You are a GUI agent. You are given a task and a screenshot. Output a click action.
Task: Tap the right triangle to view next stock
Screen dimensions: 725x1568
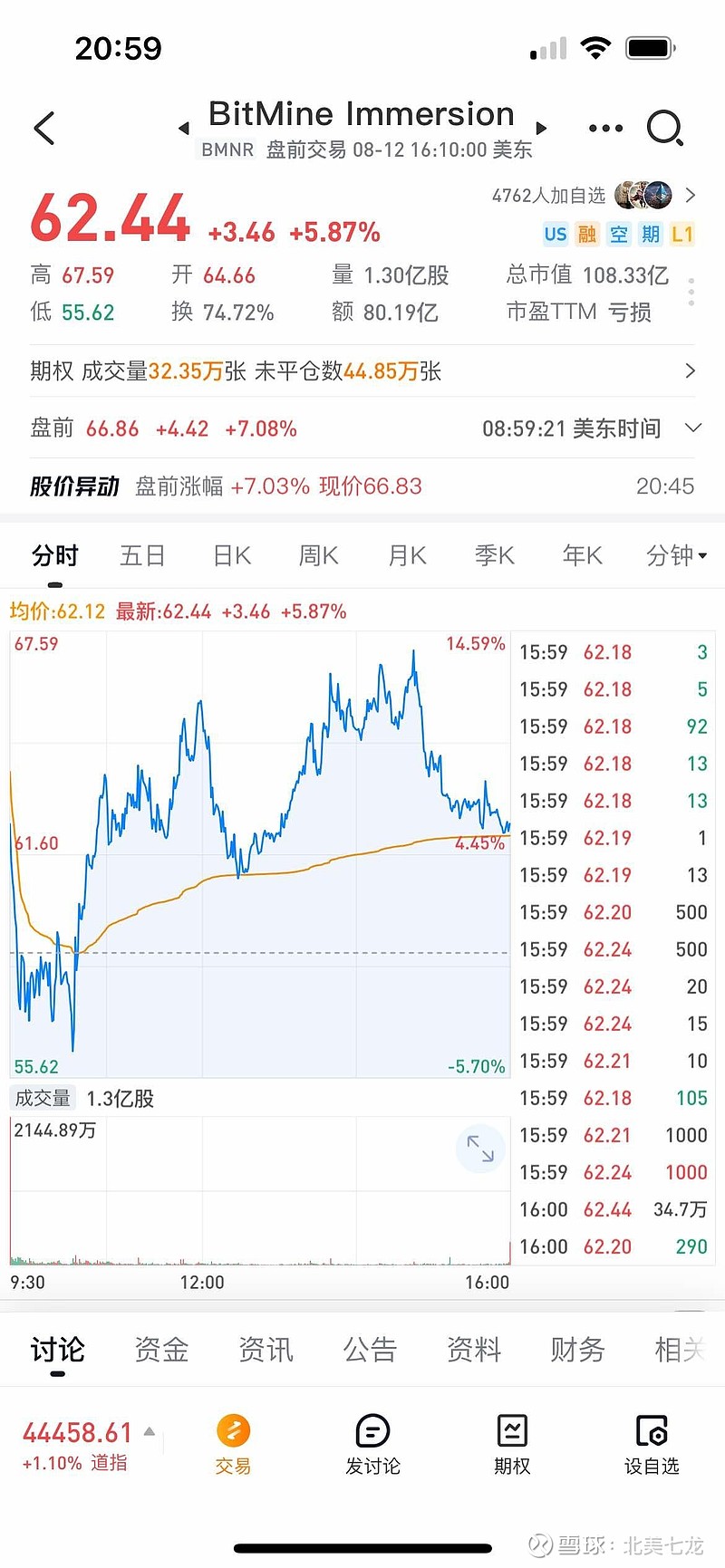tap(541, 128)
